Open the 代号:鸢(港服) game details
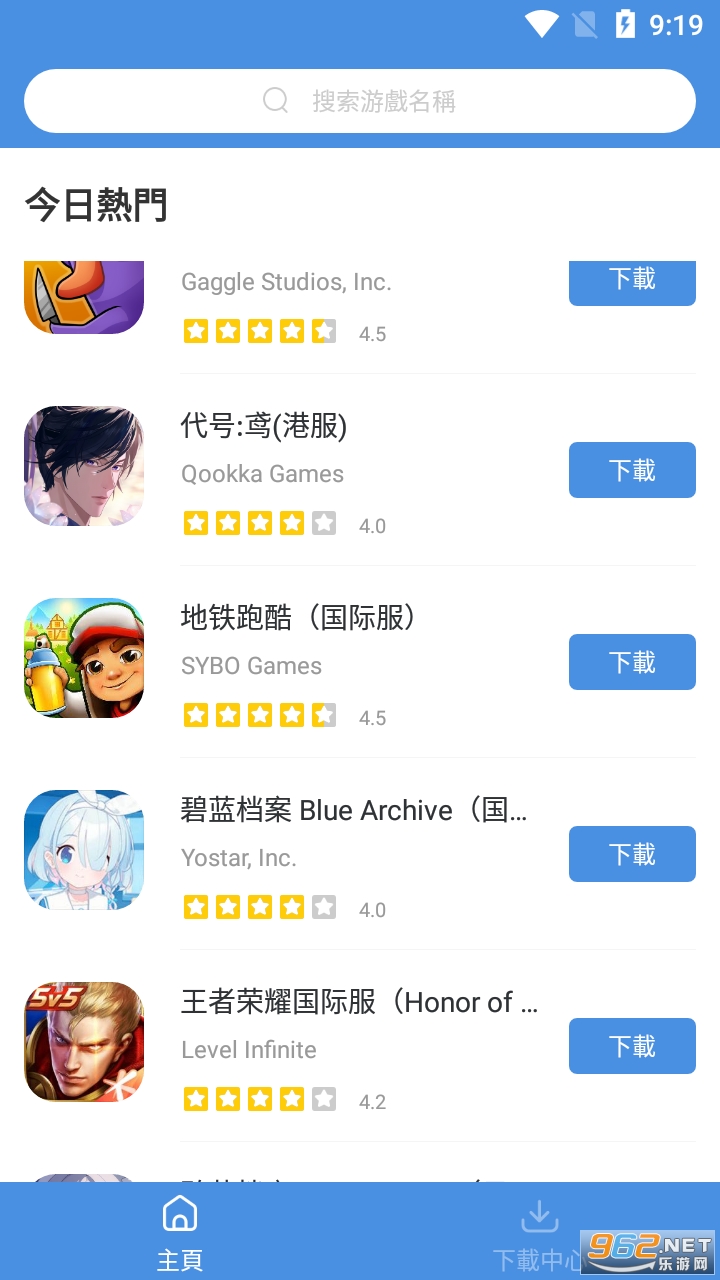This screenshot has height=1280, width=720. click(264, 427)
